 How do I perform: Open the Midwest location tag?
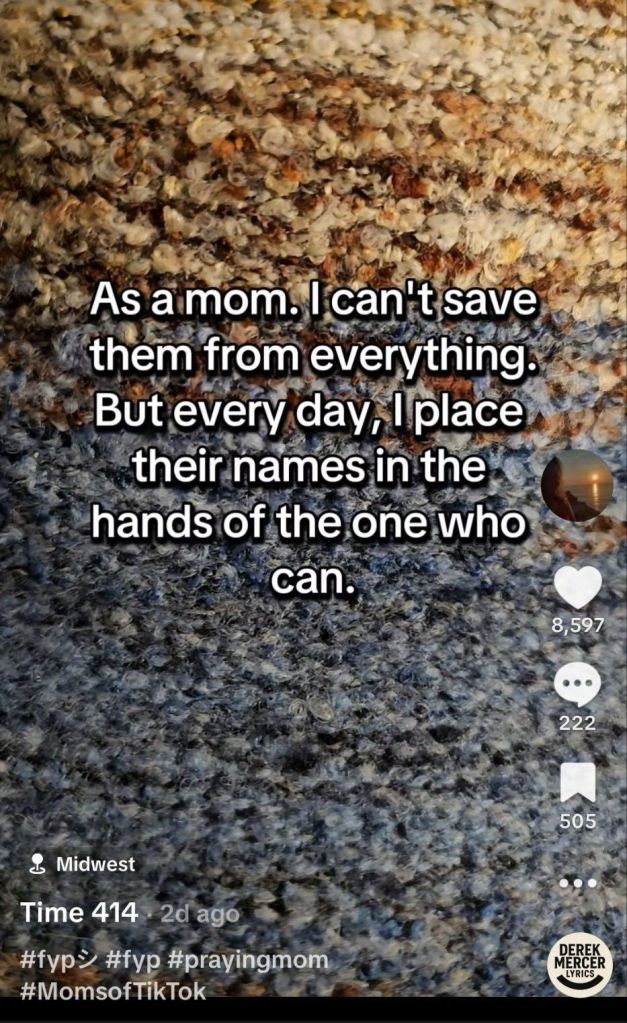84,864
